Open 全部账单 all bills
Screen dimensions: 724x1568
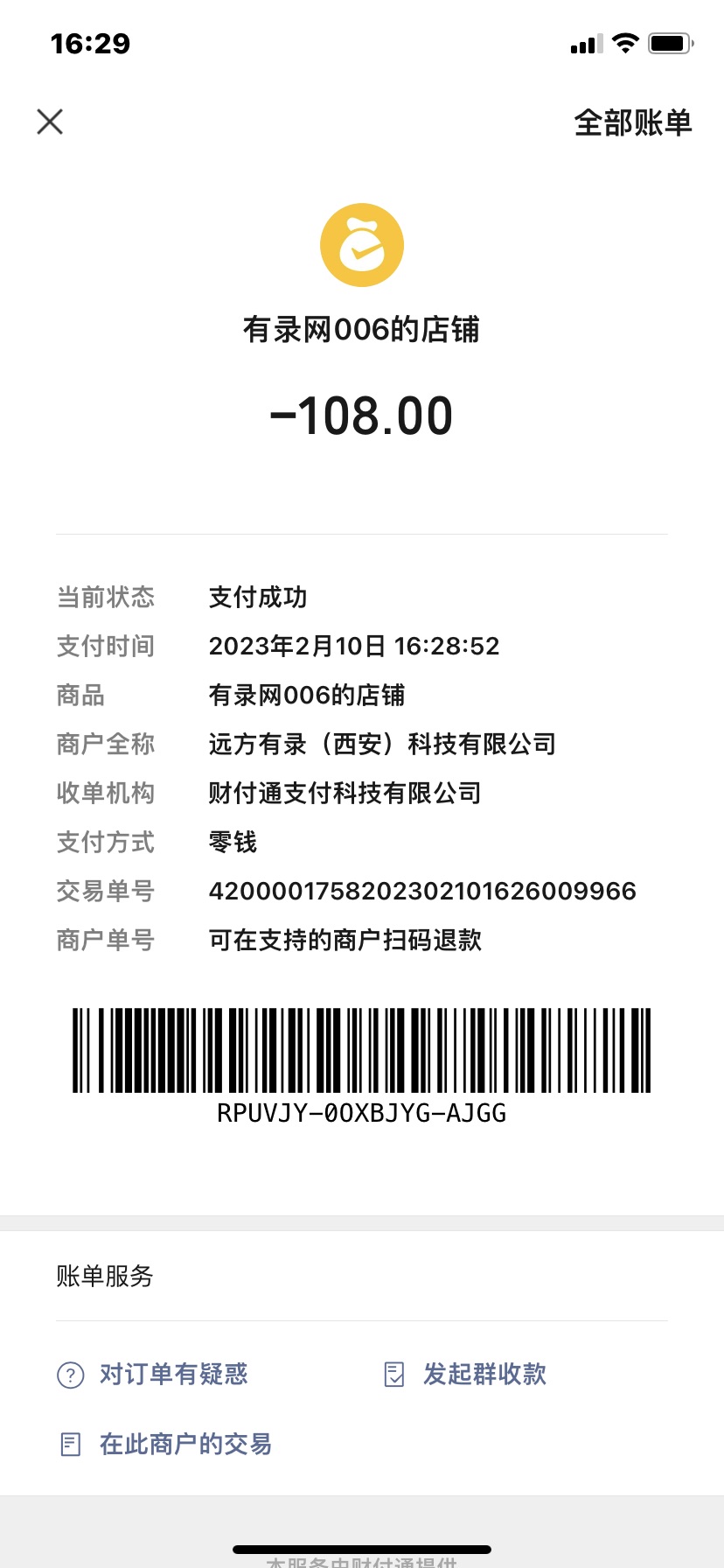tap(632, 122)
